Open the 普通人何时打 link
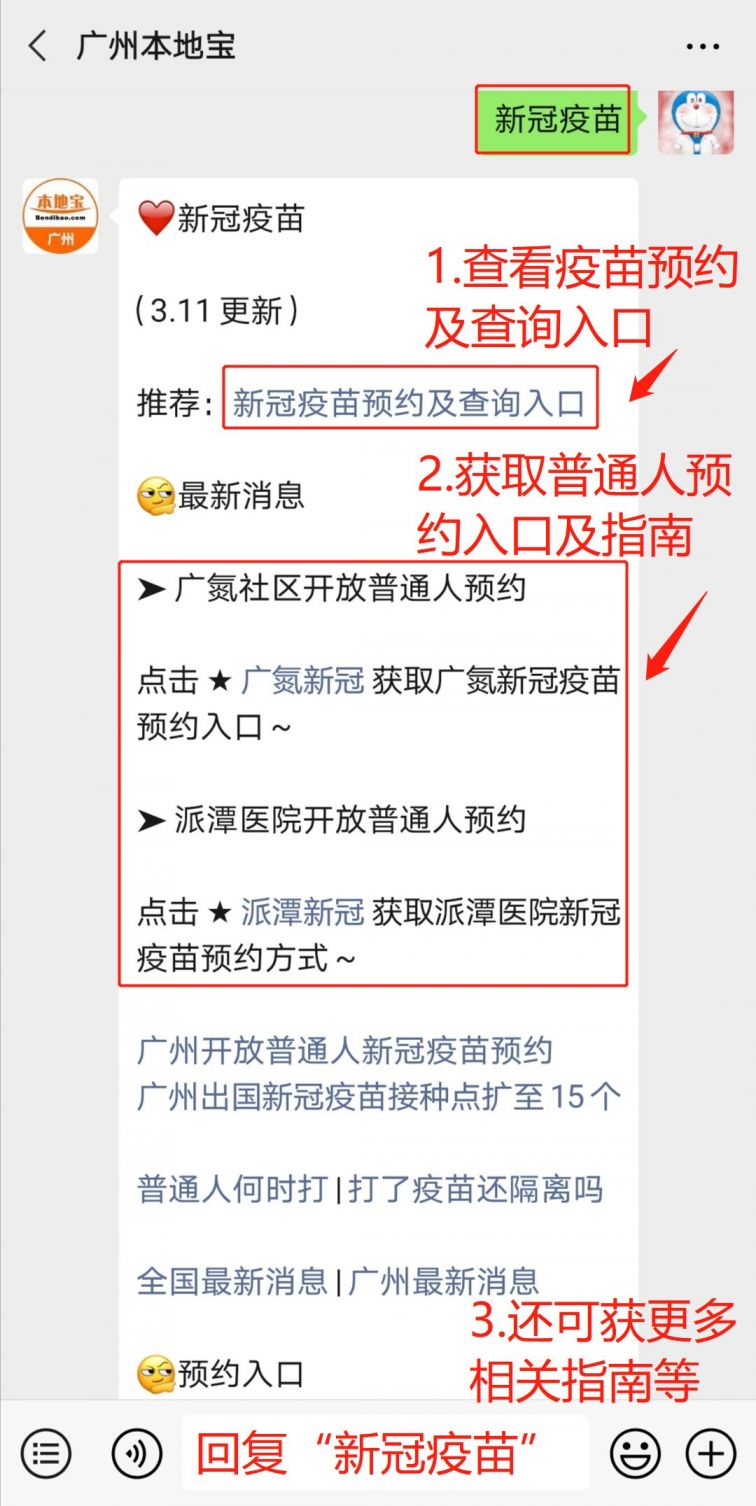This screenshot has height=1506, width=756. (x=233, y=1189)
